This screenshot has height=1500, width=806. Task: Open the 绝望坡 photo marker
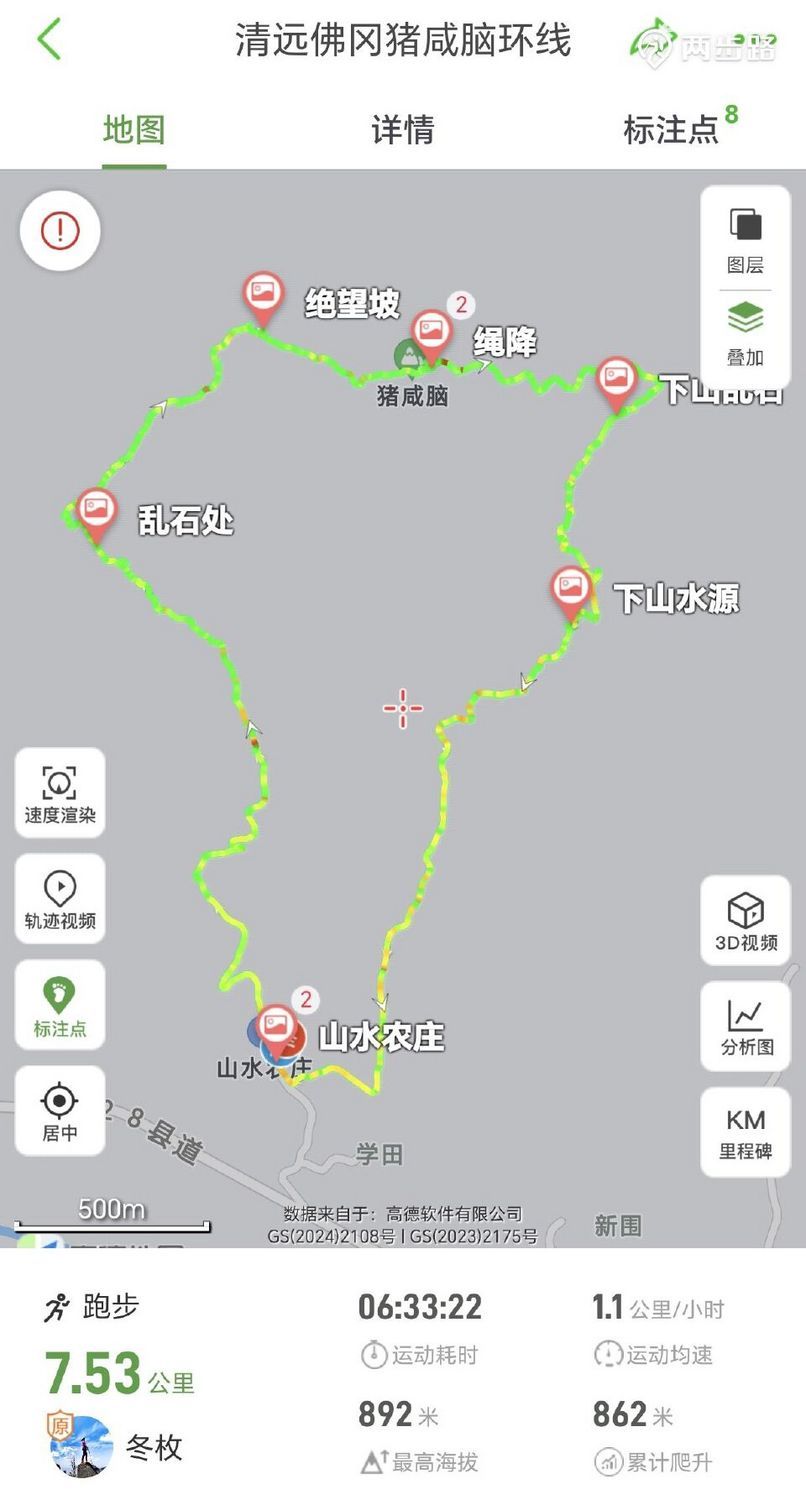(x=263, y=293)
